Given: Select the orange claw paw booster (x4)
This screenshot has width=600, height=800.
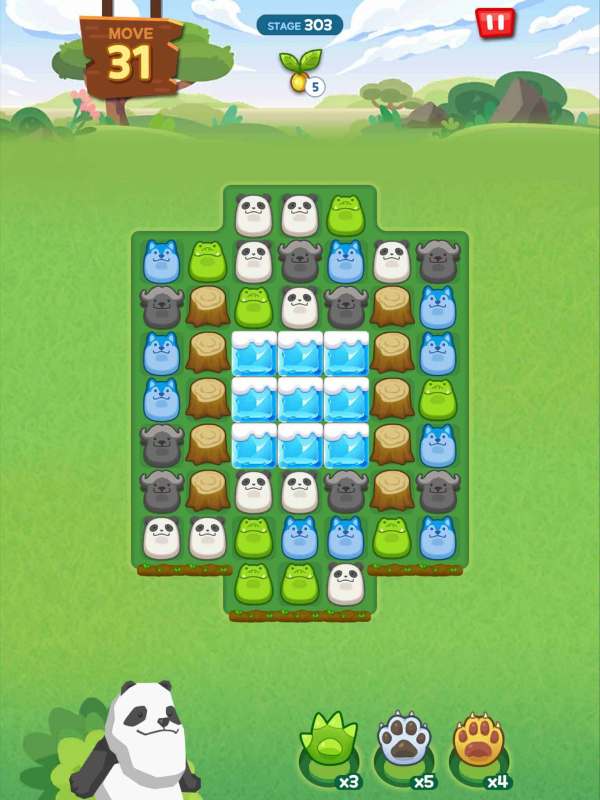Looking at the screenshot, I should click(478, 745).
